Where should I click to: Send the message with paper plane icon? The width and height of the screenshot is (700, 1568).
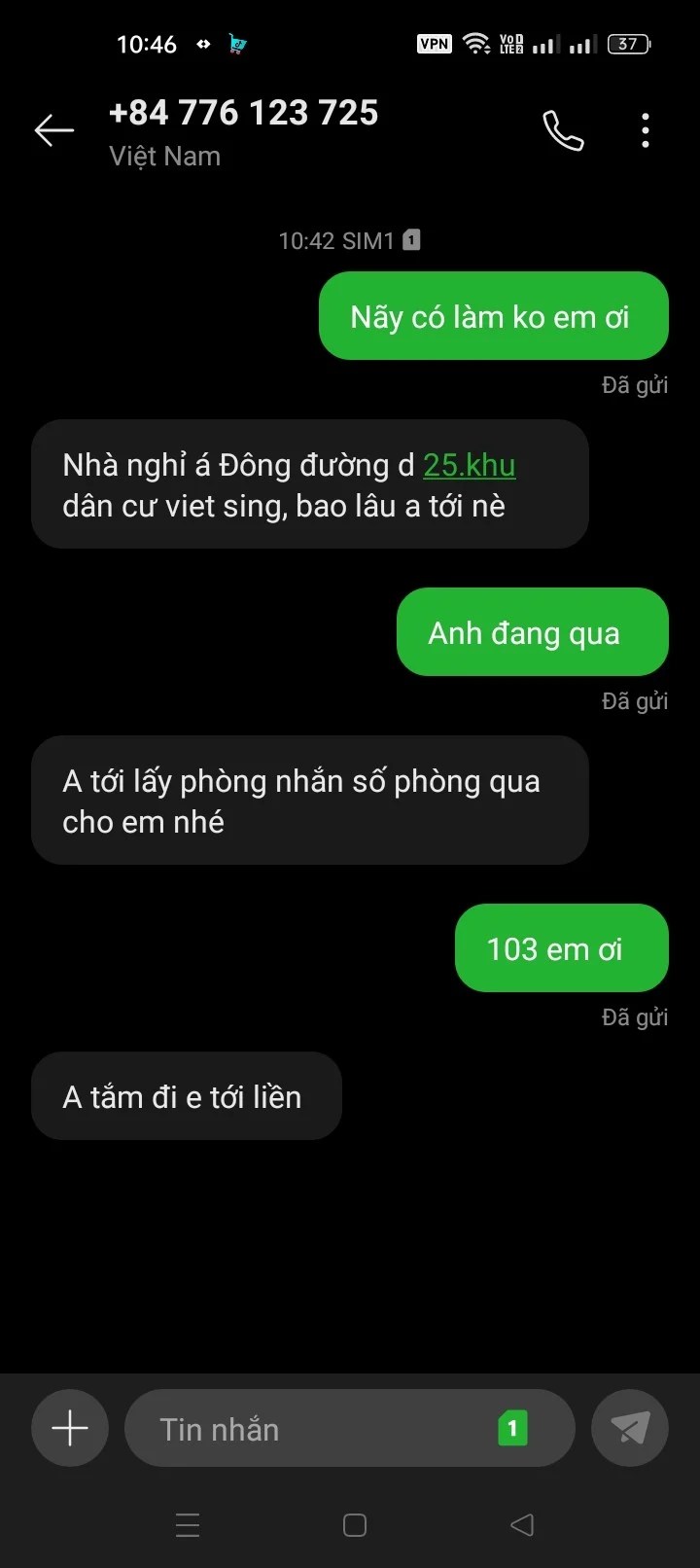point(630,1428)
